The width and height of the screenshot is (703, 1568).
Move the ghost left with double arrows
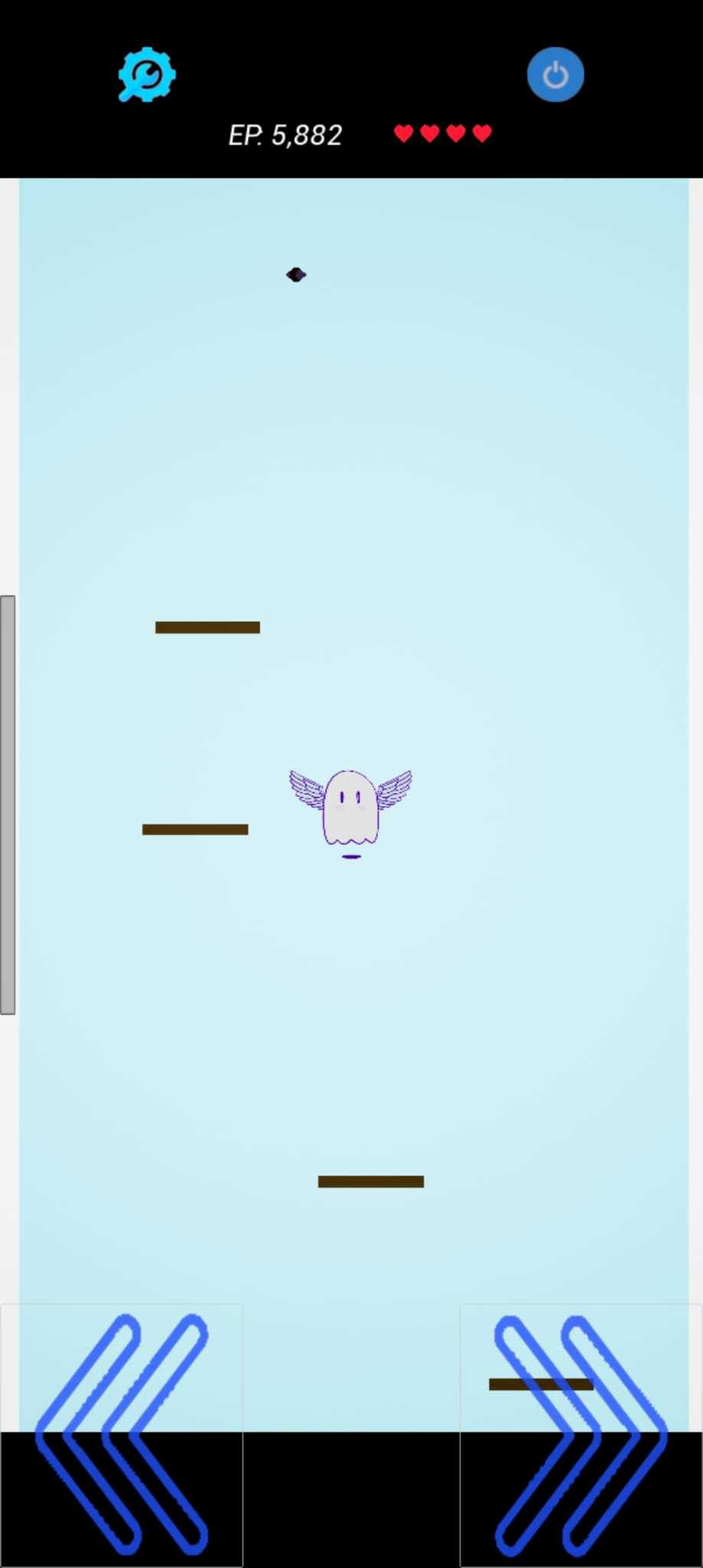[x=122, y=1435]
